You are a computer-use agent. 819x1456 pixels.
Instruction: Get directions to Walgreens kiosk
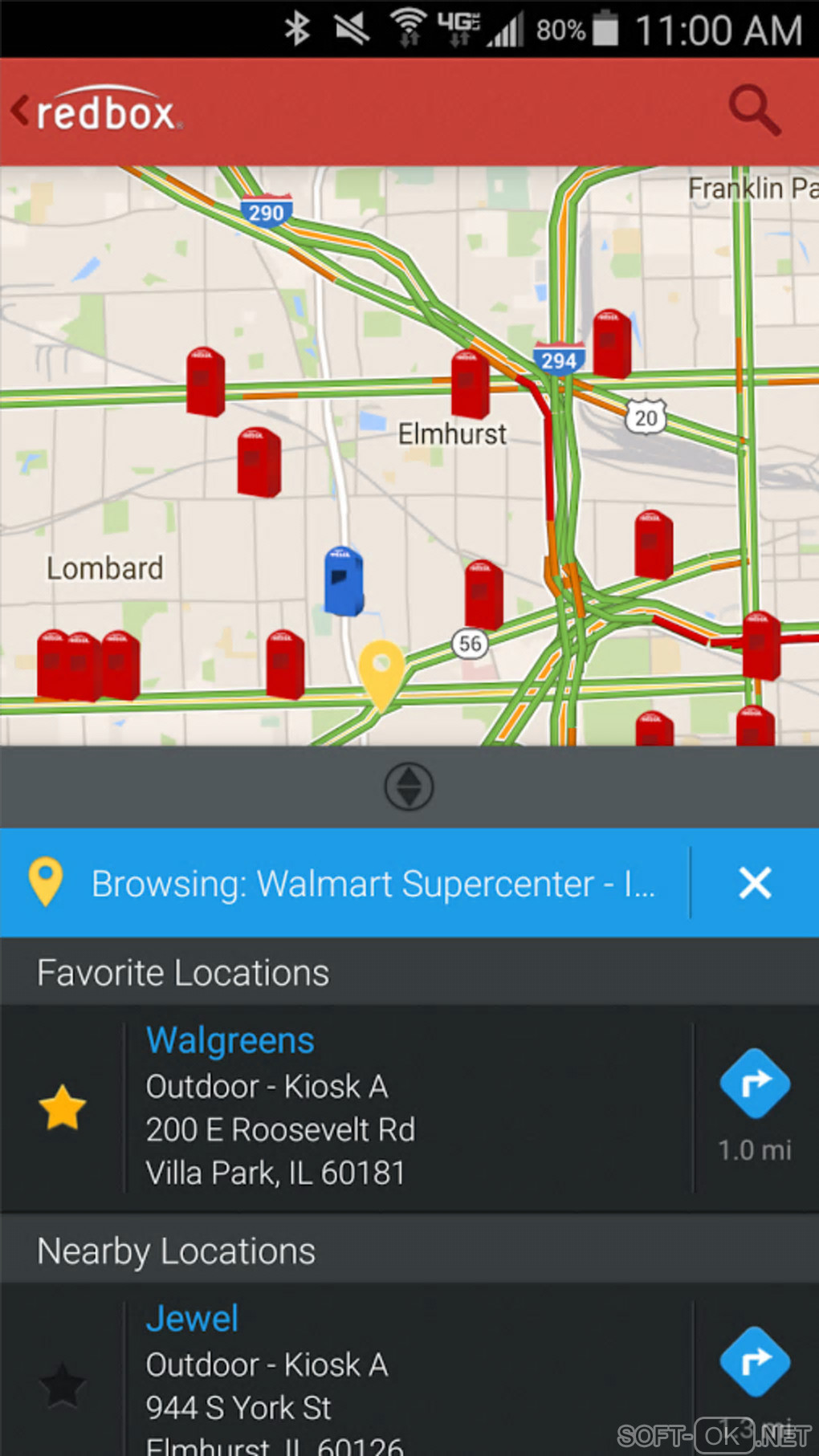point(755,1085)
